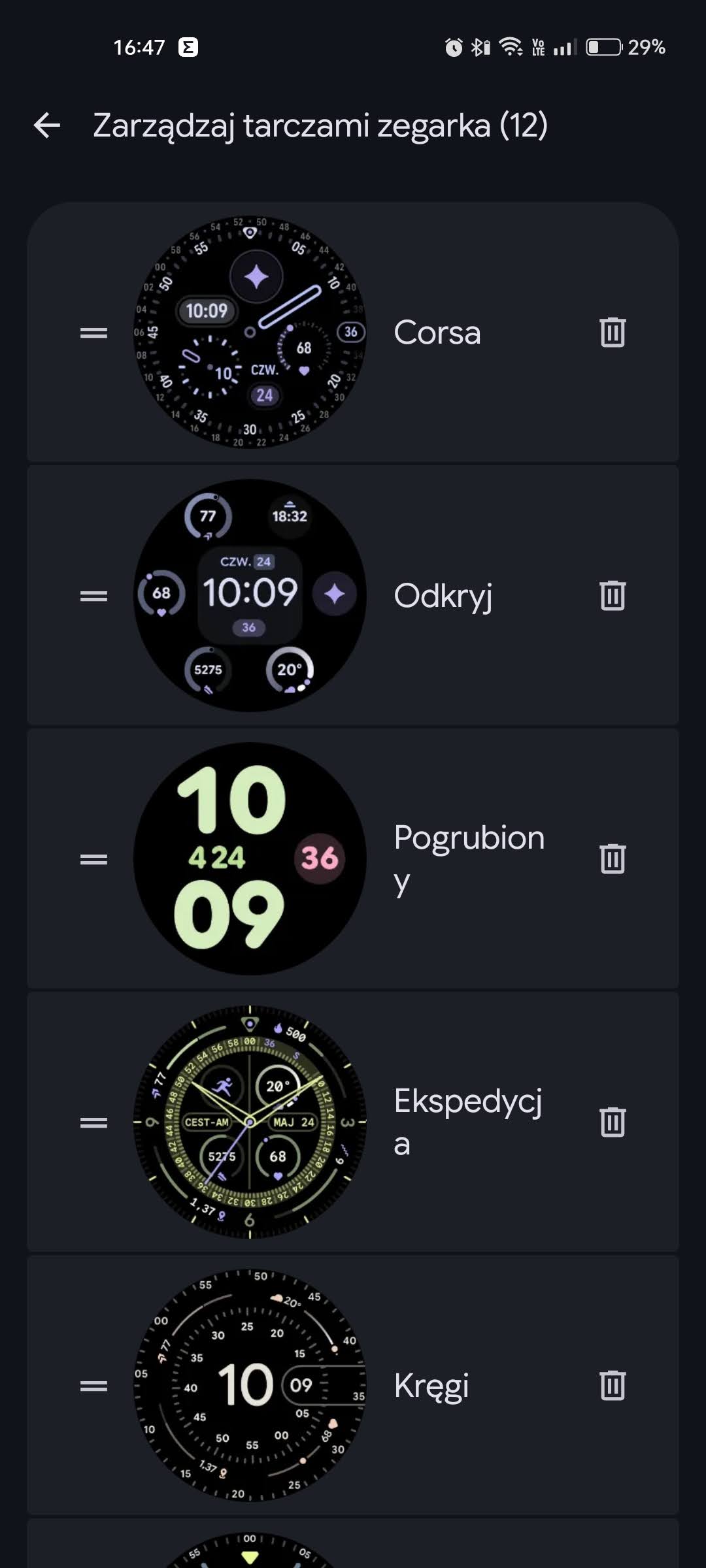The width and height of the screenshot is (706, 1568).
Task: Open the Kręgi watch face preview
Action: [x=250, y=1386]
